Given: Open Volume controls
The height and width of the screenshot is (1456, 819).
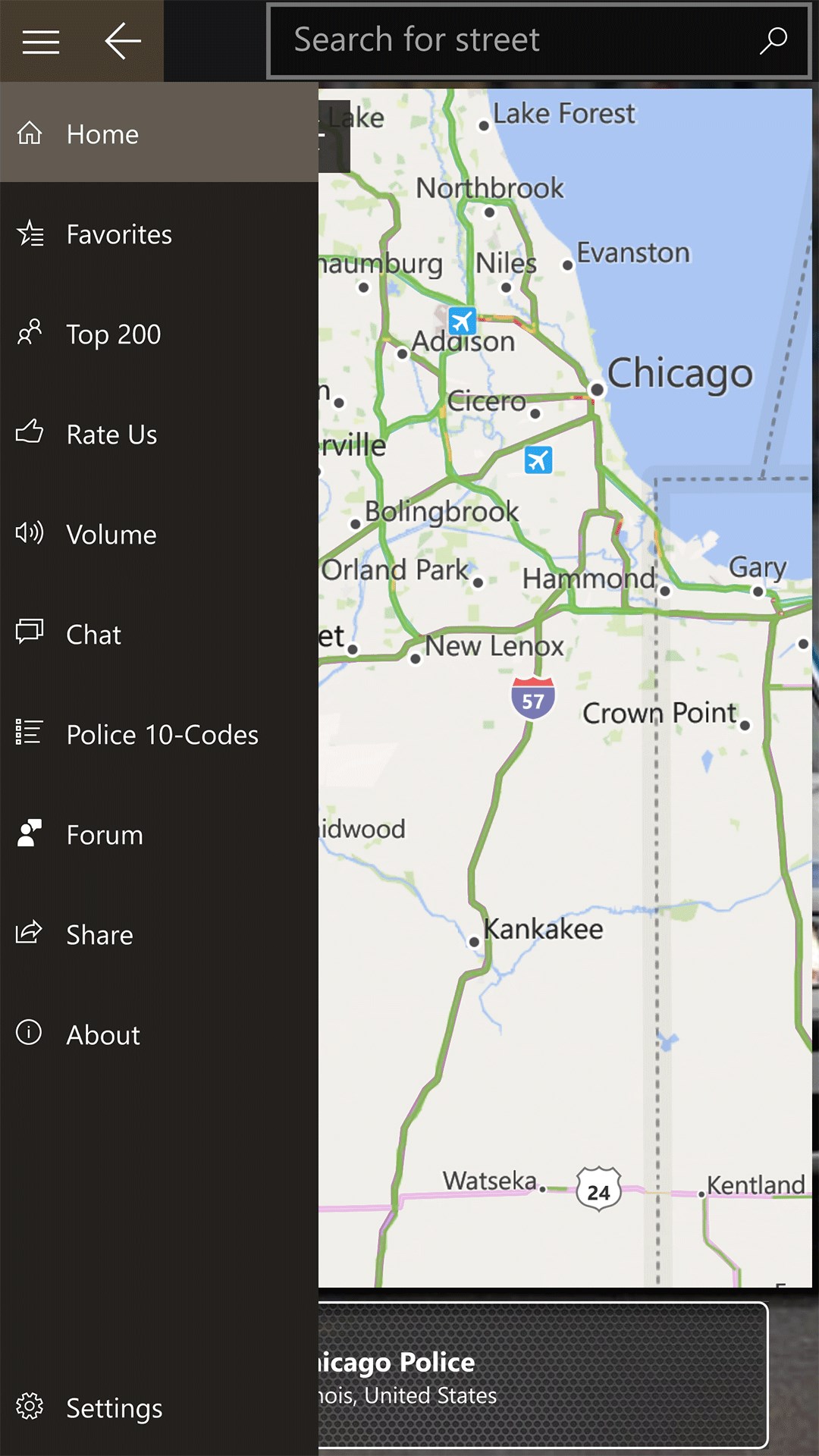Looking at the screenshot, I should [111, 535].
